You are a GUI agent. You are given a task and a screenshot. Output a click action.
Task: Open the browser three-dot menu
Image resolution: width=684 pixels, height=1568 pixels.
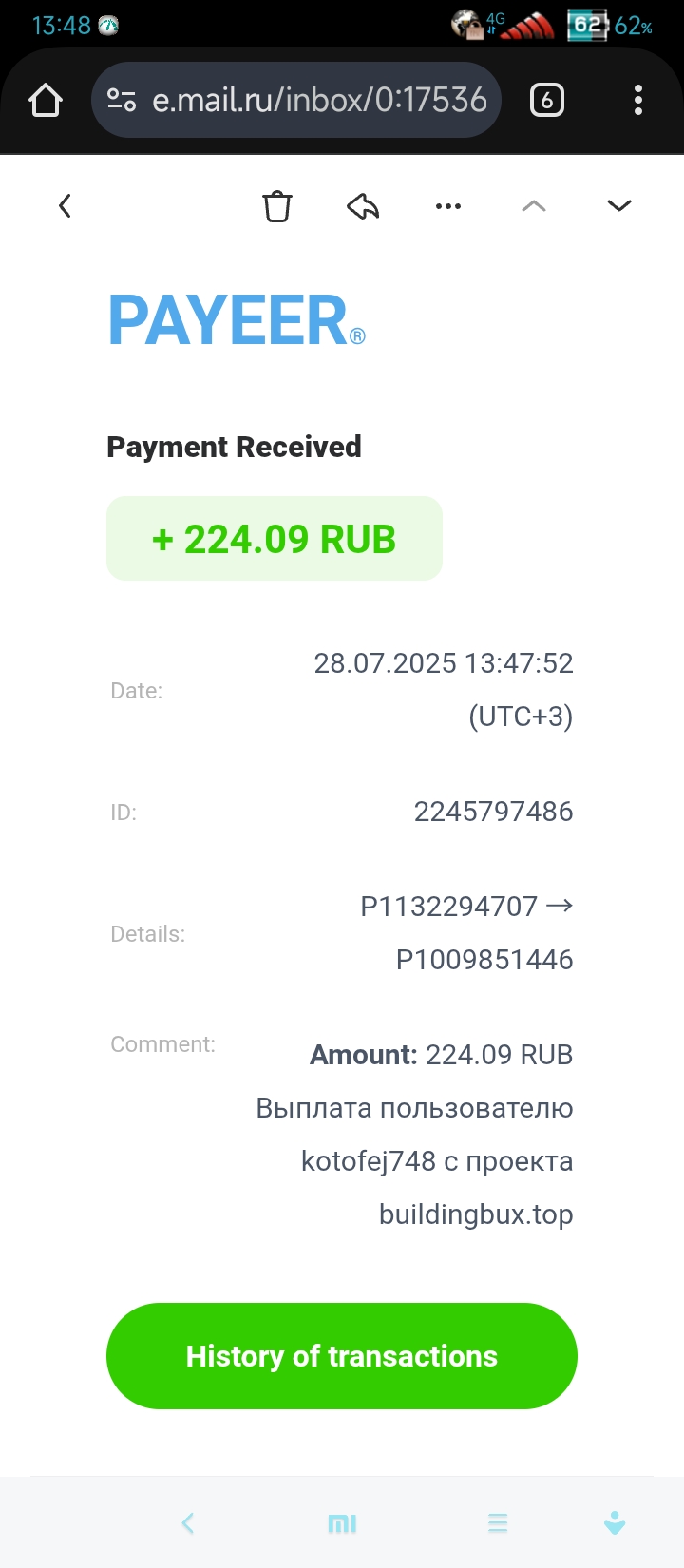click(x=637, y=100)
